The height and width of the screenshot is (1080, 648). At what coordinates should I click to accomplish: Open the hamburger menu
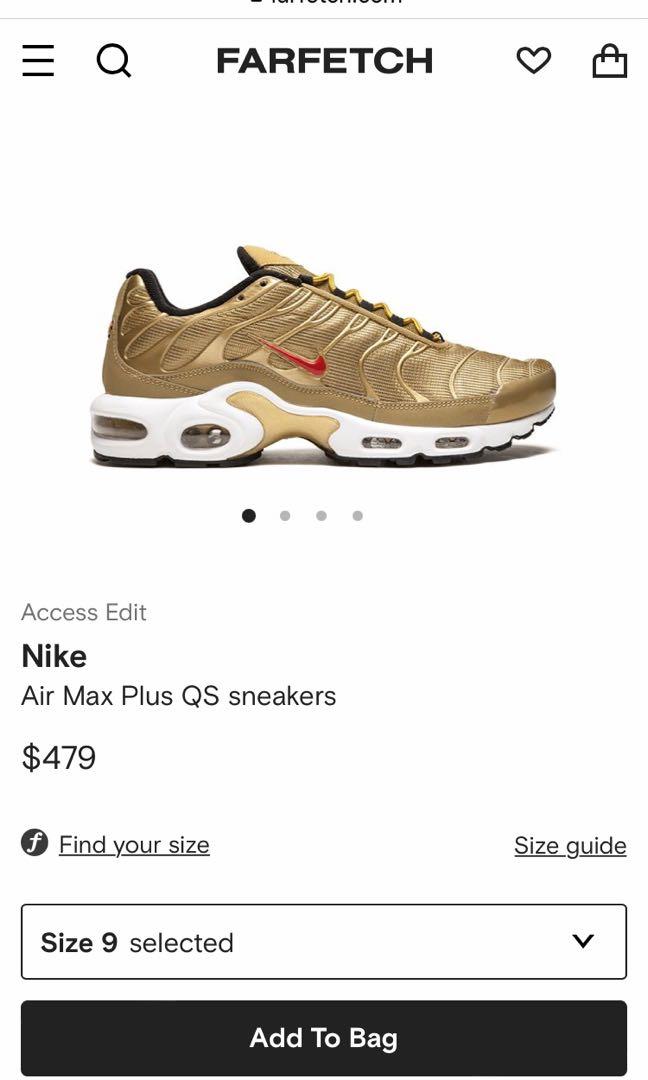click(38, 61)
